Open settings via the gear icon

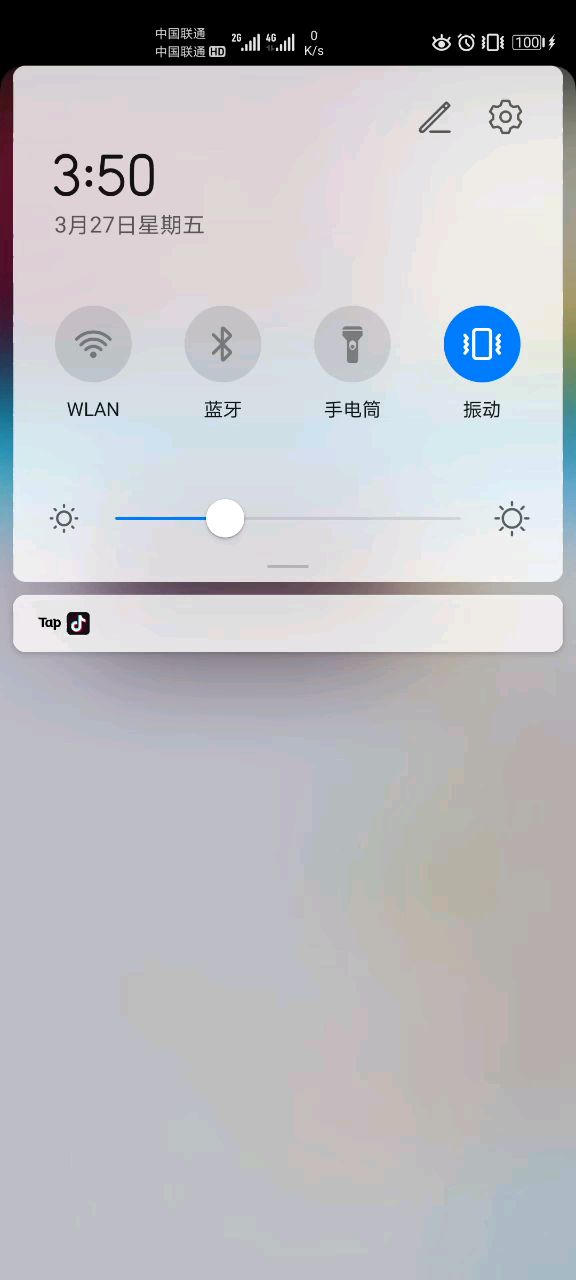click(505, 118)
